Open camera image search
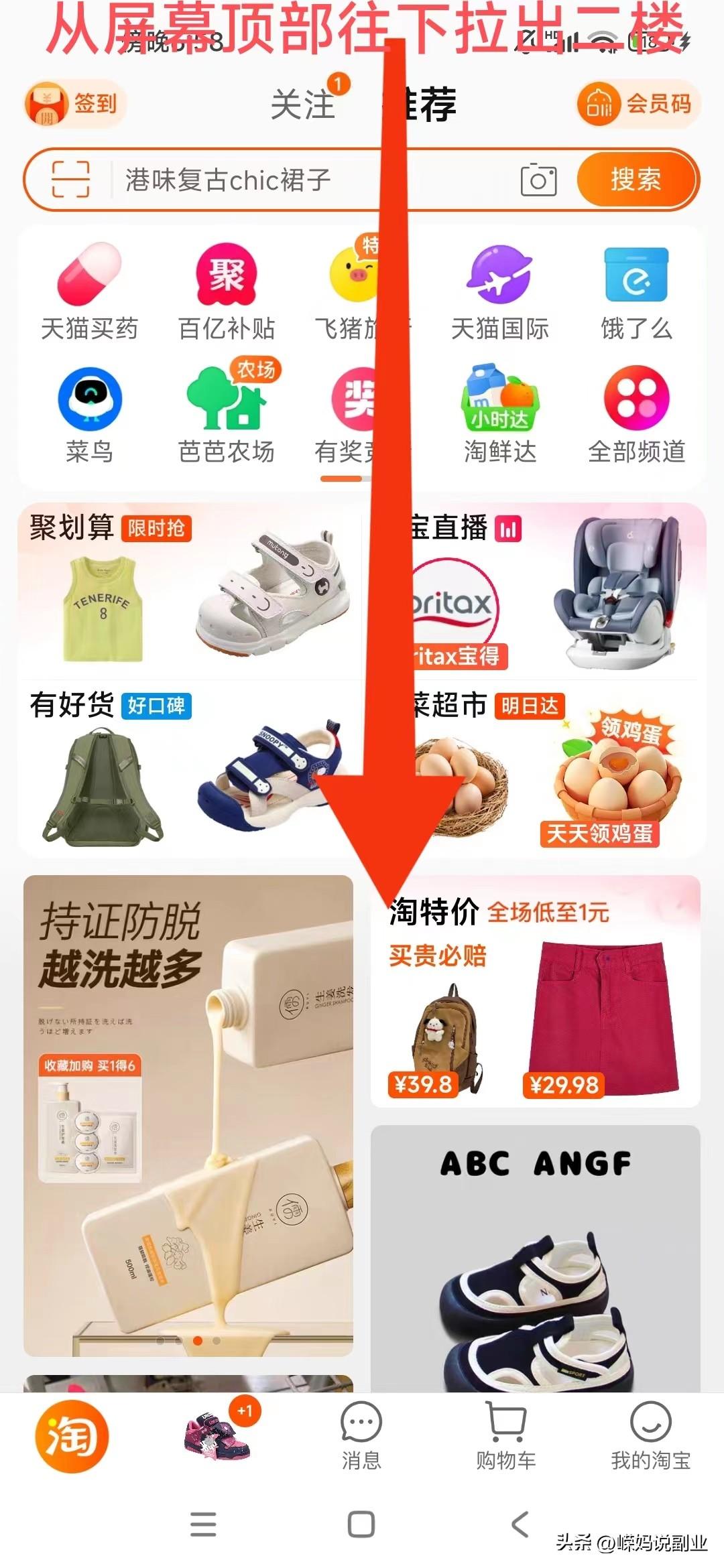Screen dimensions: 724x1568 tap(538, 180)
